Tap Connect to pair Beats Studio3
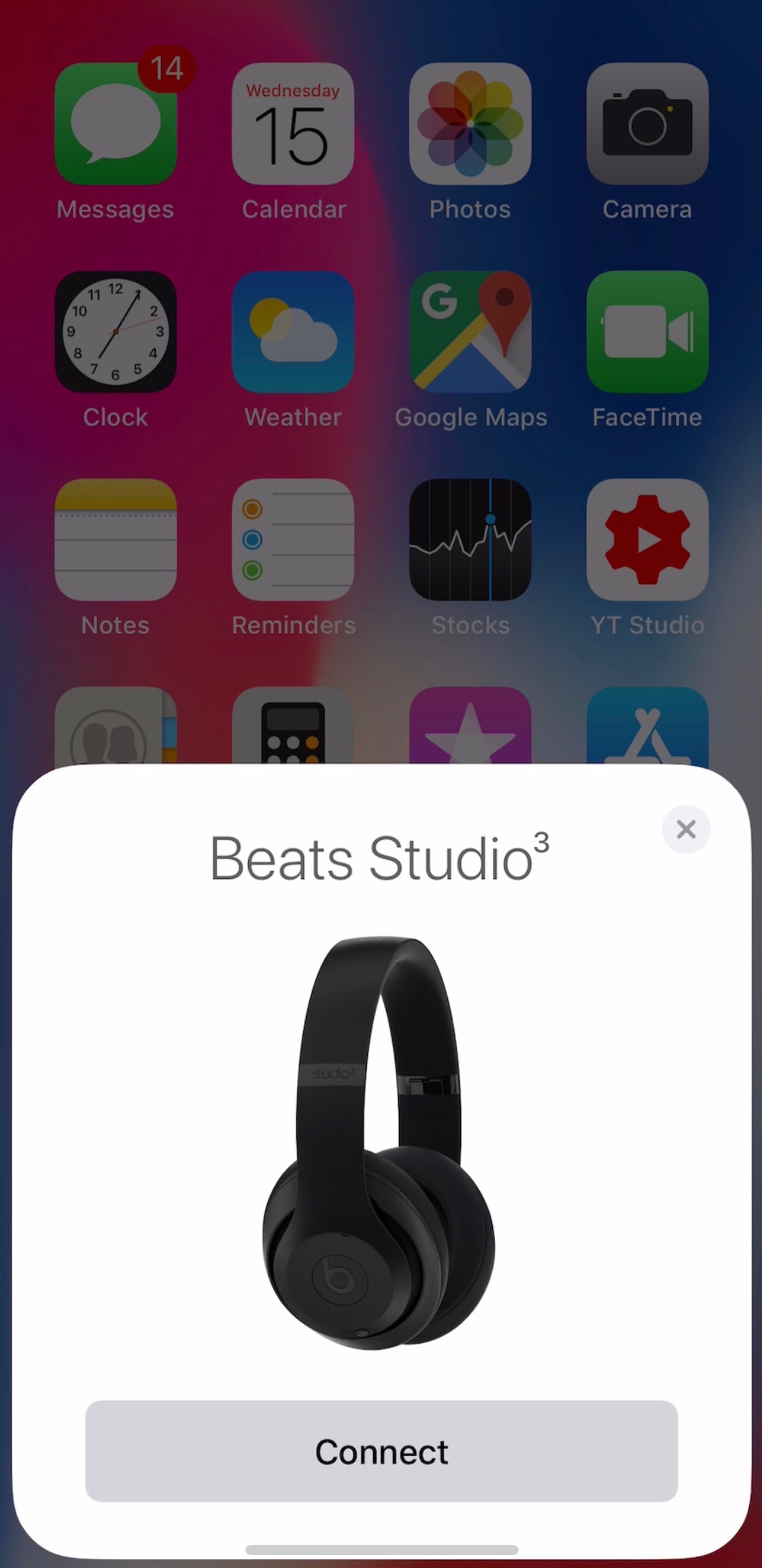762x1568 pixels. (381, 1451)
